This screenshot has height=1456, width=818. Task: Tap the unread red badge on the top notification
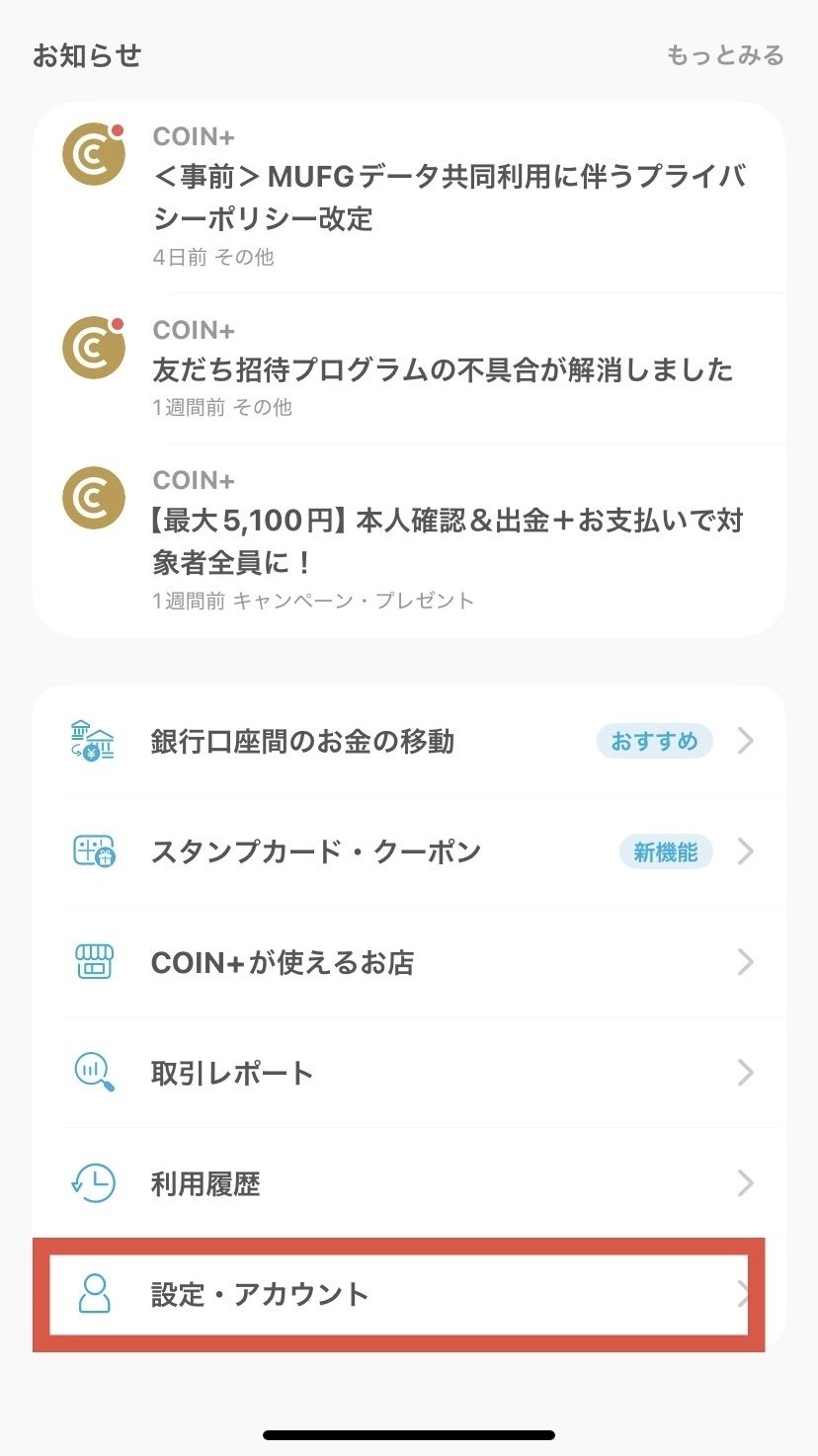click(x=119, y=128)
